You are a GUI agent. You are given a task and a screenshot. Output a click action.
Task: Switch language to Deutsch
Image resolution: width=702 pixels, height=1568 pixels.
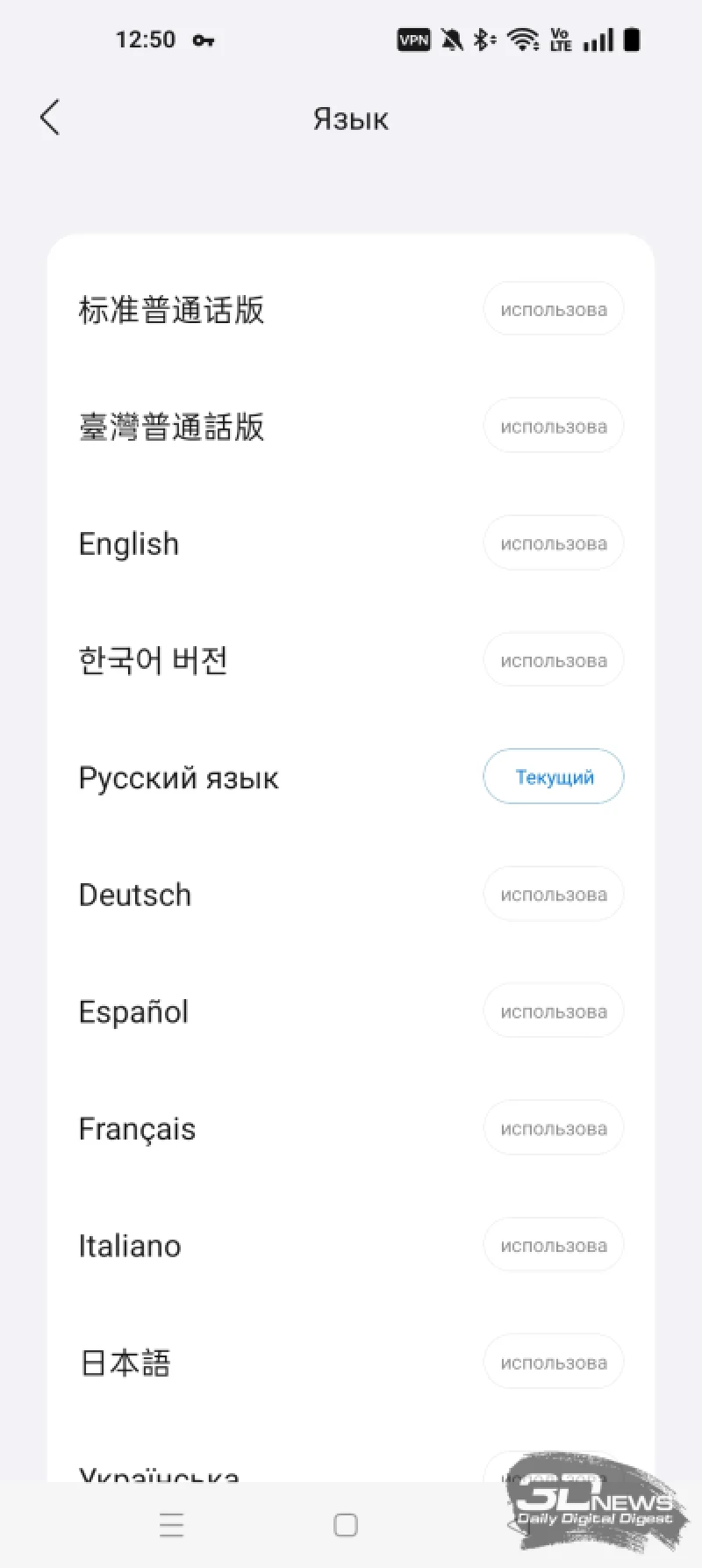[x=554, y=894]
